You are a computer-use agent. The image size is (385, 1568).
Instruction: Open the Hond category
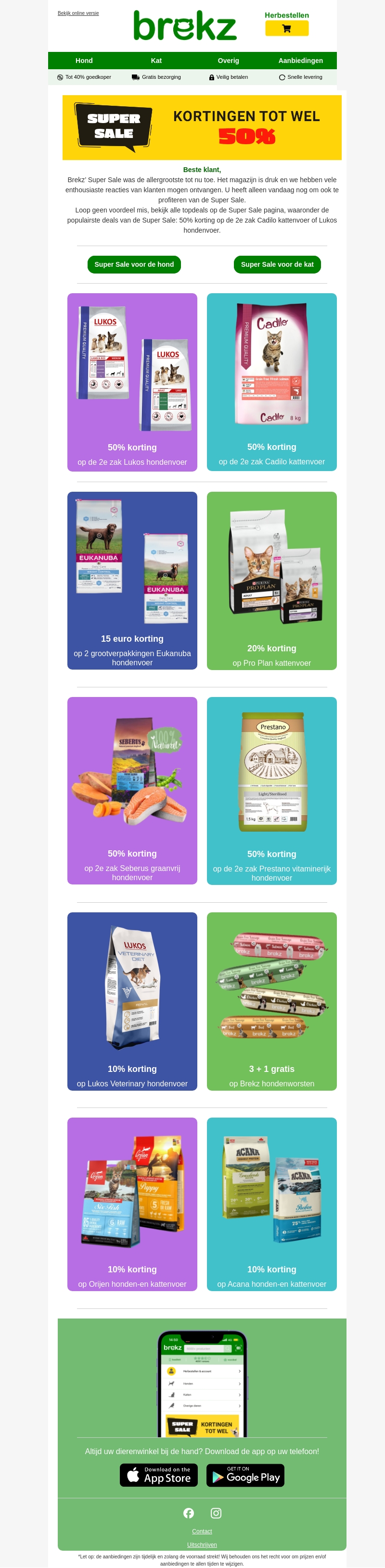[x=84, y=60]
